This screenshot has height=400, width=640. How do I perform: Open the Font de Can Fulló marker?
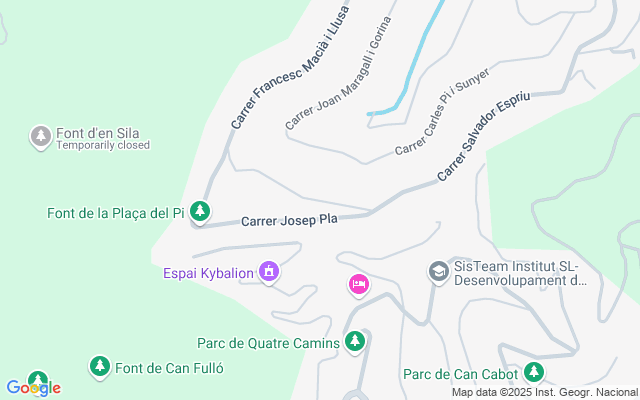pos(99,367)
